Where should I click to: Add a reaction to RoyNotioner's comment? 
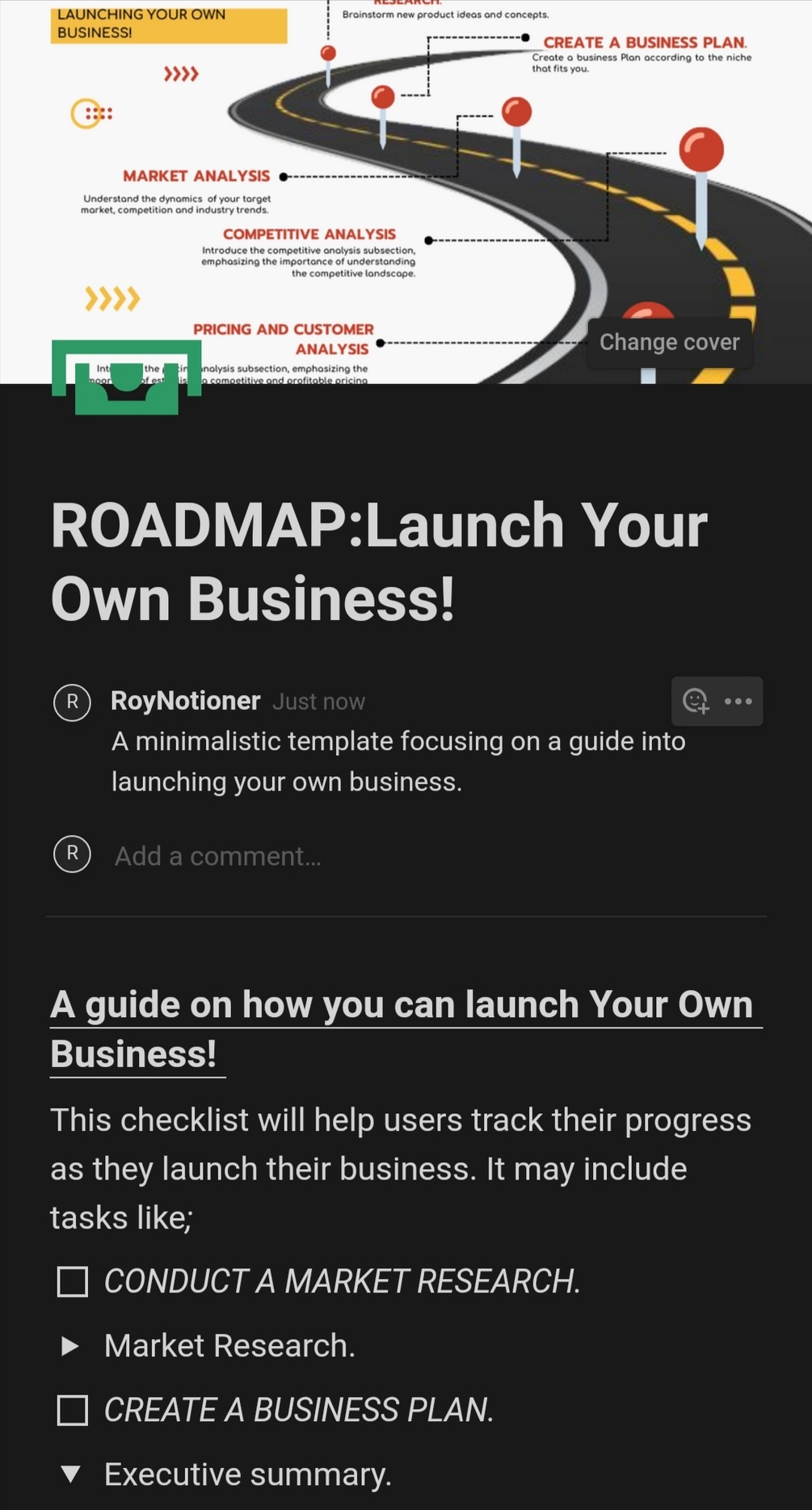[x=696, y=701]
